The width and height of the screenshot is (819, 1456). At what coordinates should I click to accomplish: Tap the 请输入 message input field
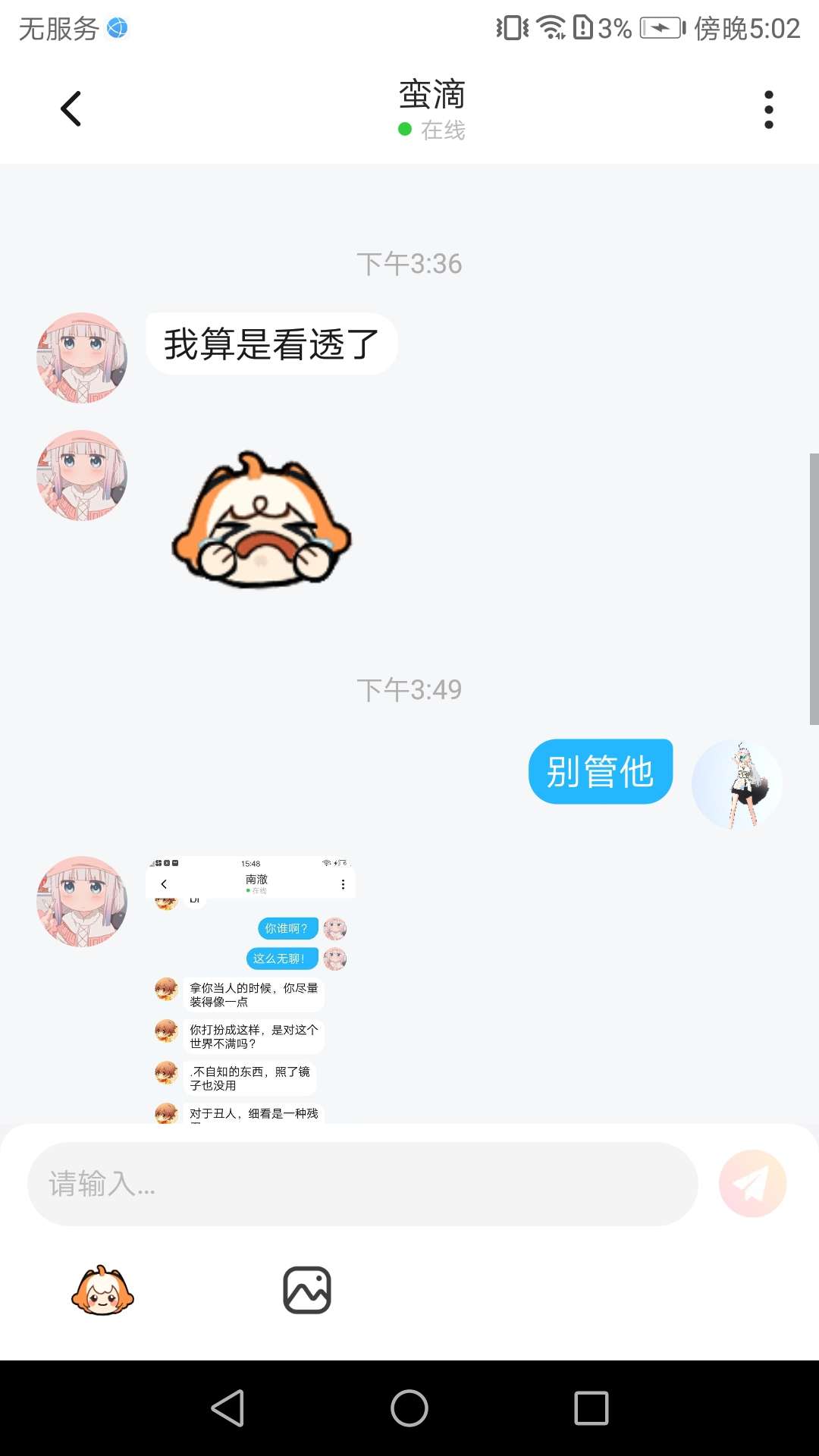(362, 1184)
